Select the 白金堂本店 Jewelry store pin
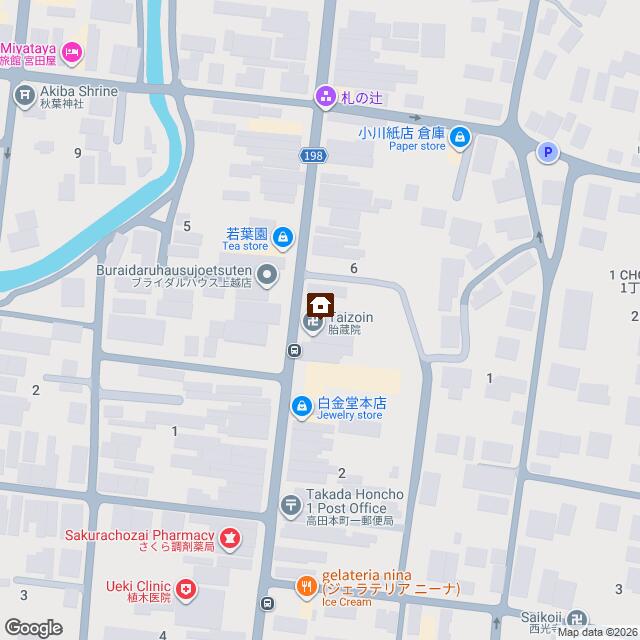The height and width of the screenshot is (640, 640). coord(301,406)
